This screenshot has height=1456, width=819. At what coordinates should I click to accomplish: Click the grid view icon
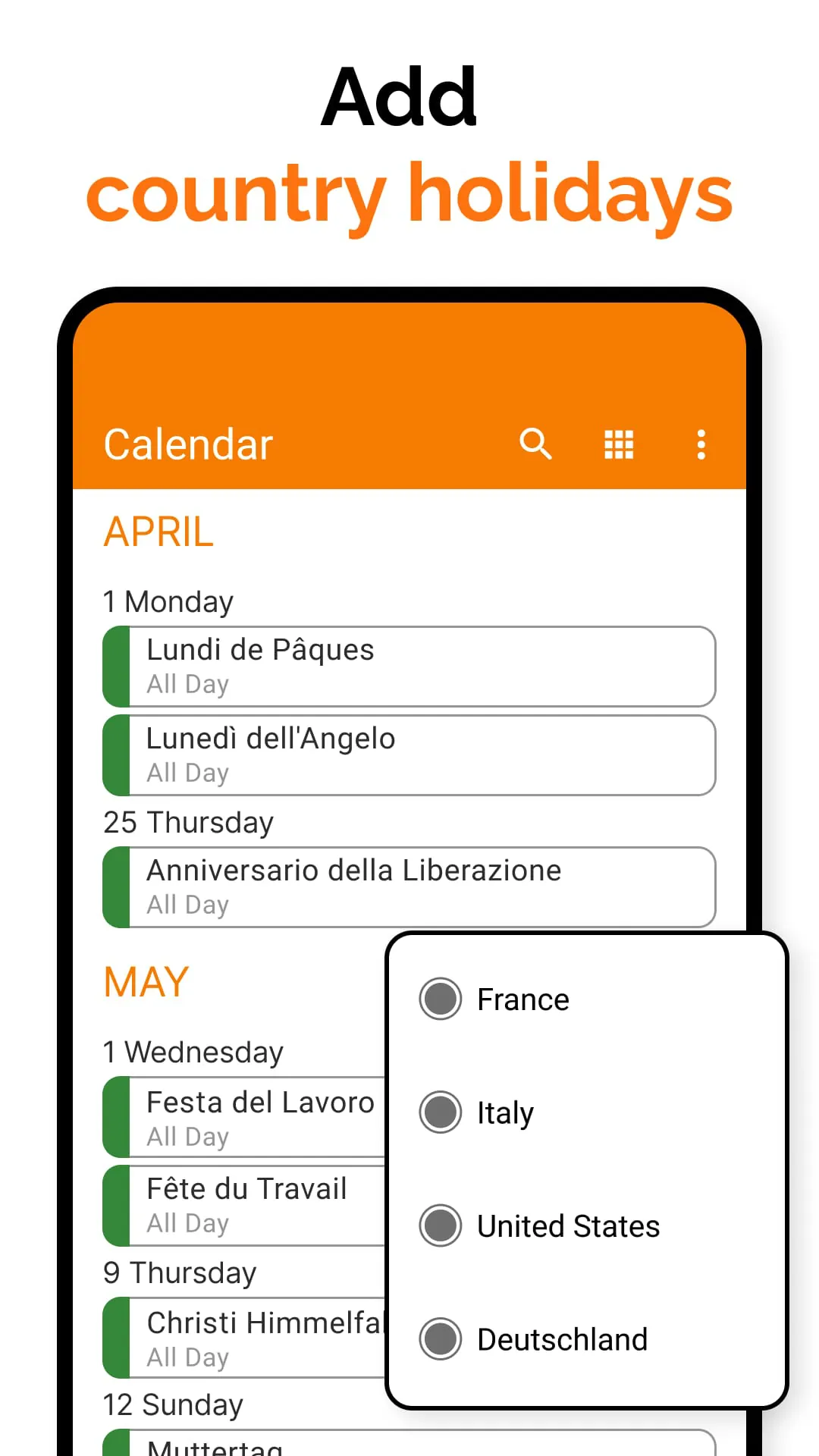(x=618, y=444)
